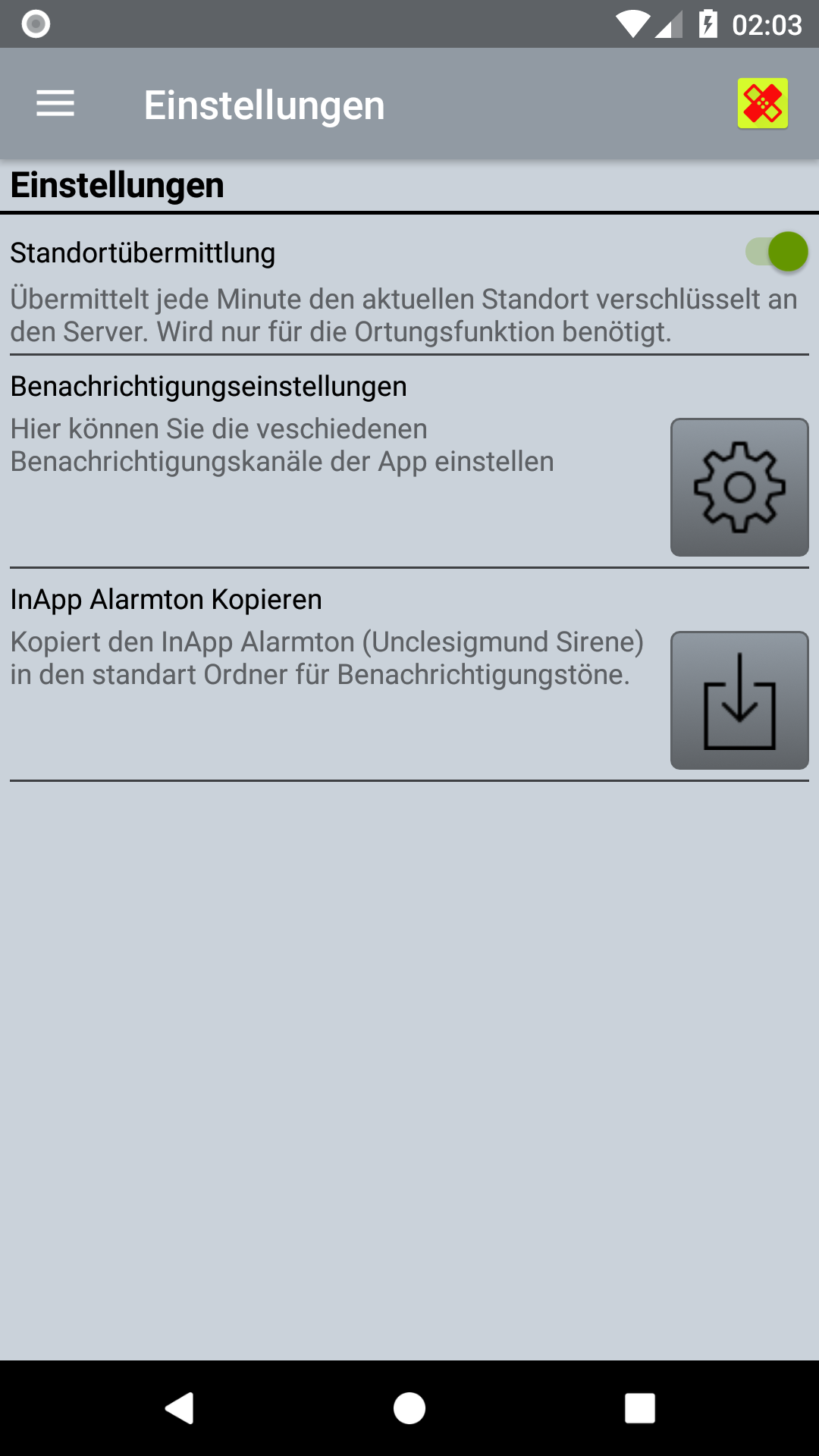
Task: Open the hamburger drawer menu
Action: point(55,103)
